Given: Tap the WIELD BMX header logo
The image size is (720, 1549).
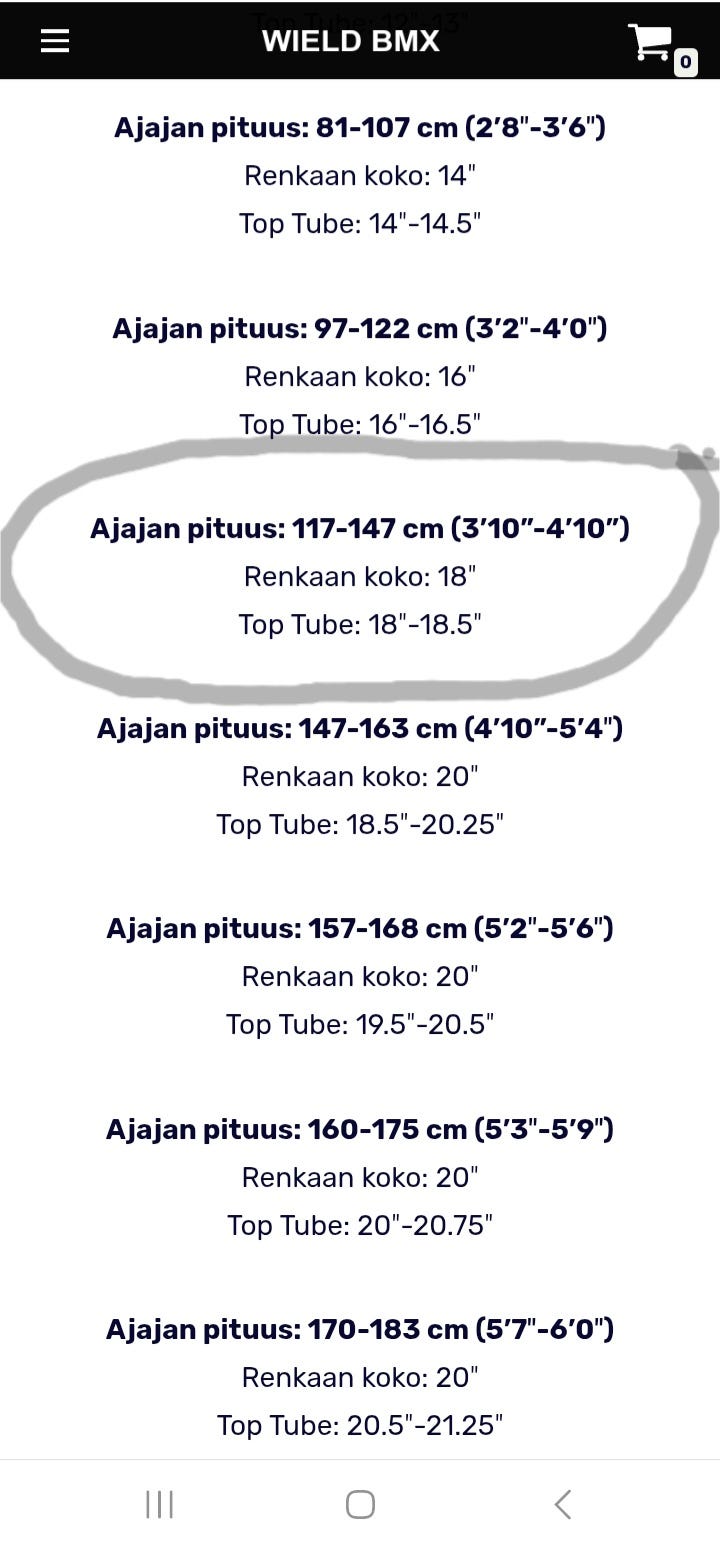Looking at the screenshot, I should pyautogui.click(x=351, y=41).
